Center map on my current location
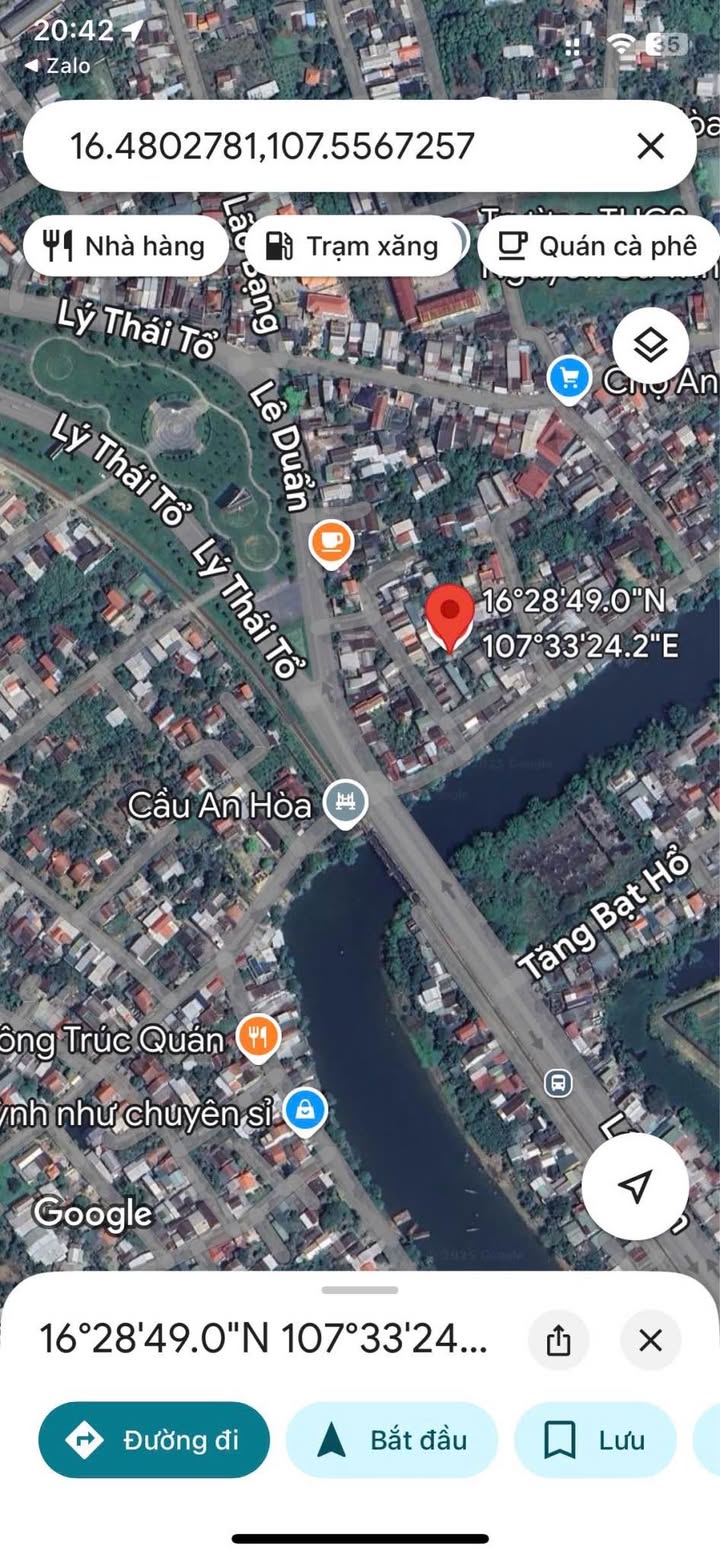Image resolution: width=720 pixels, height=1559 pixels. (x=634, y=1186)
